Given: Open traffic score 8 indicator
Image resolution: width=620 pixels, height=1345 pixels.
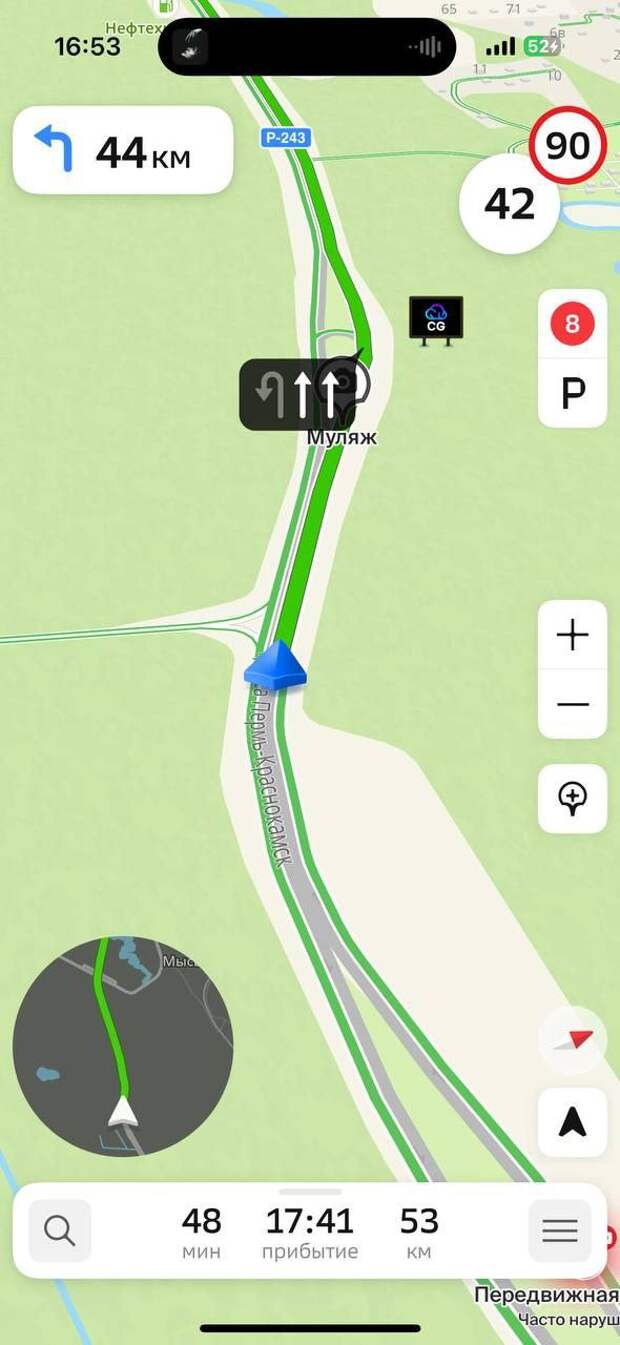Looking at the screenshot, I should point(572,324).
